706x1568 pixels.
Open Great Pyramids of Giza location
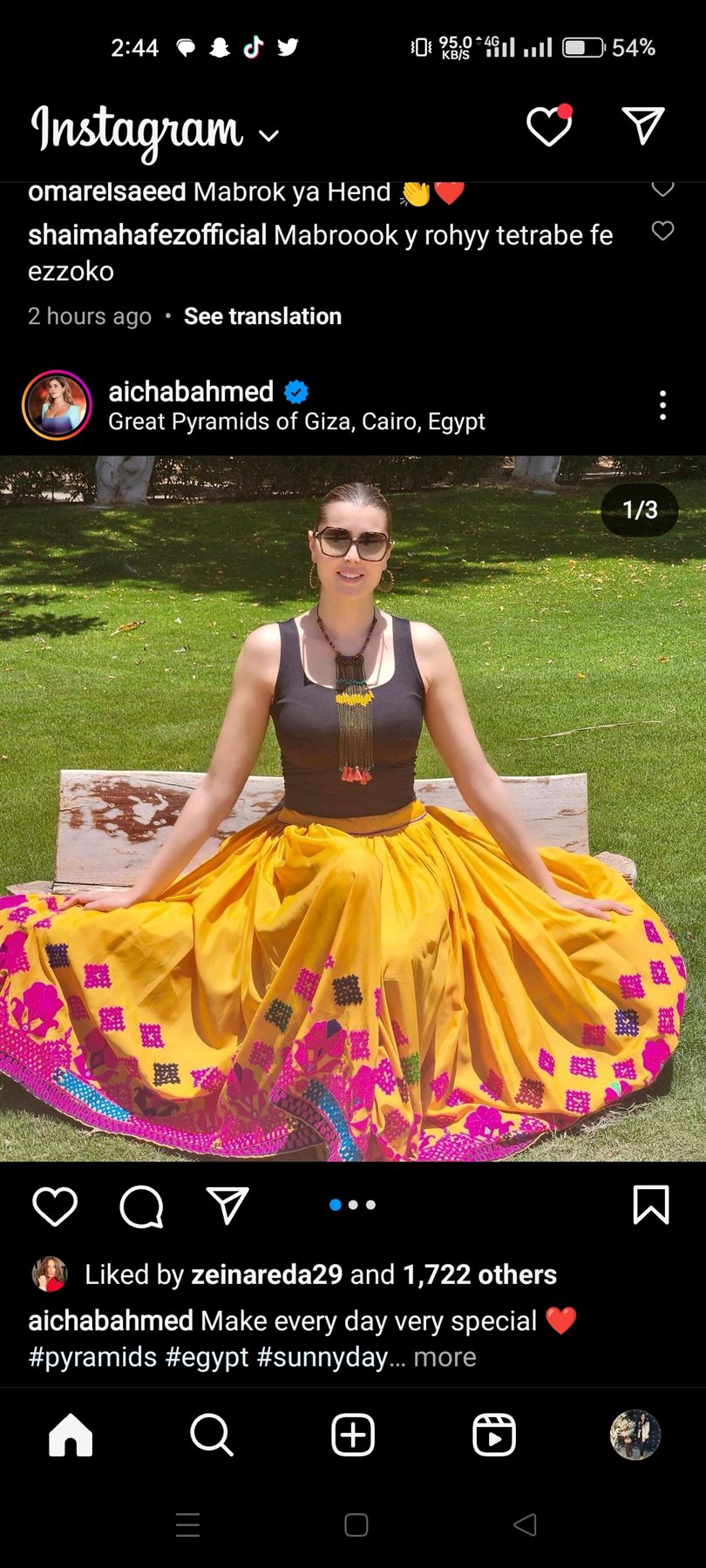[296, 422]
